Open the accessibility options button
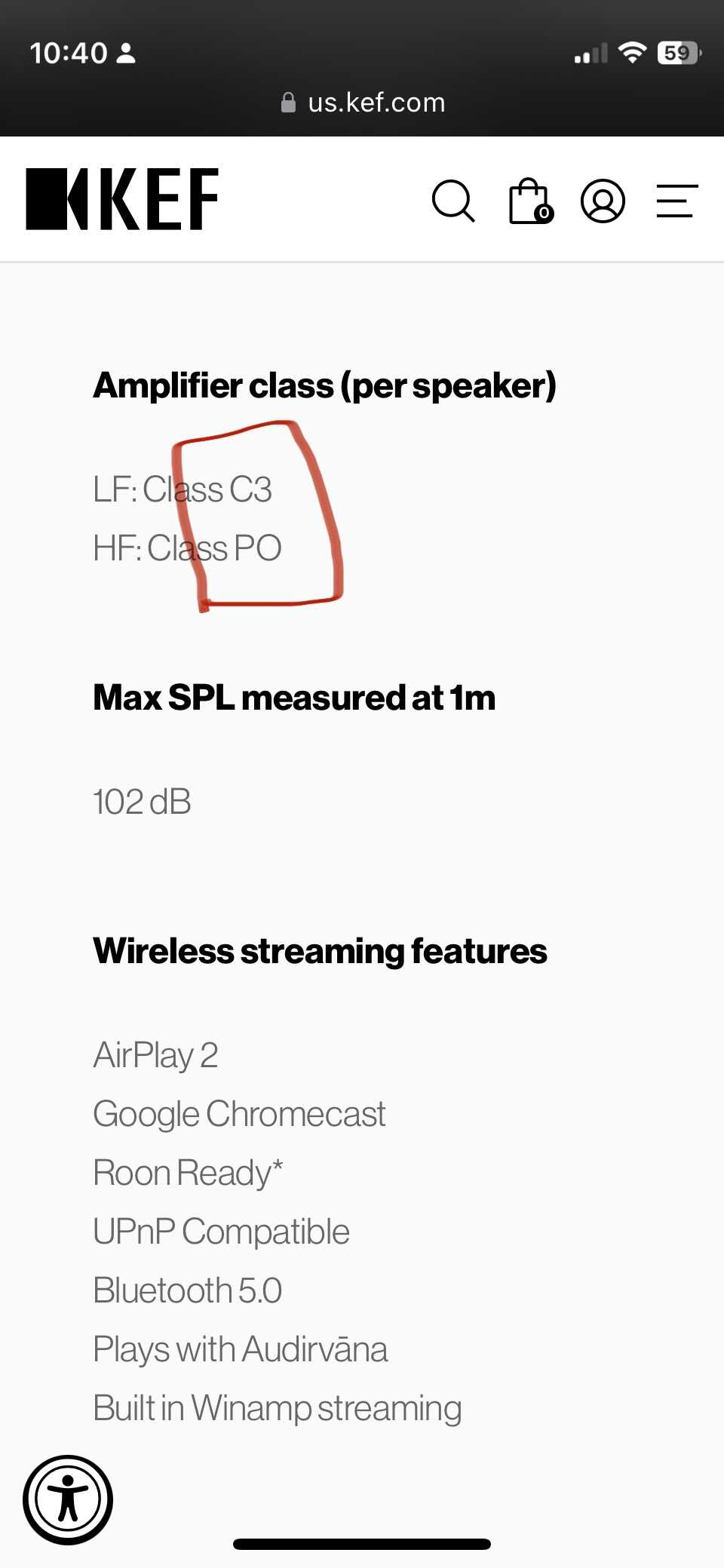This screenshot has height=1568, width=724. [x=68, y=1499]
